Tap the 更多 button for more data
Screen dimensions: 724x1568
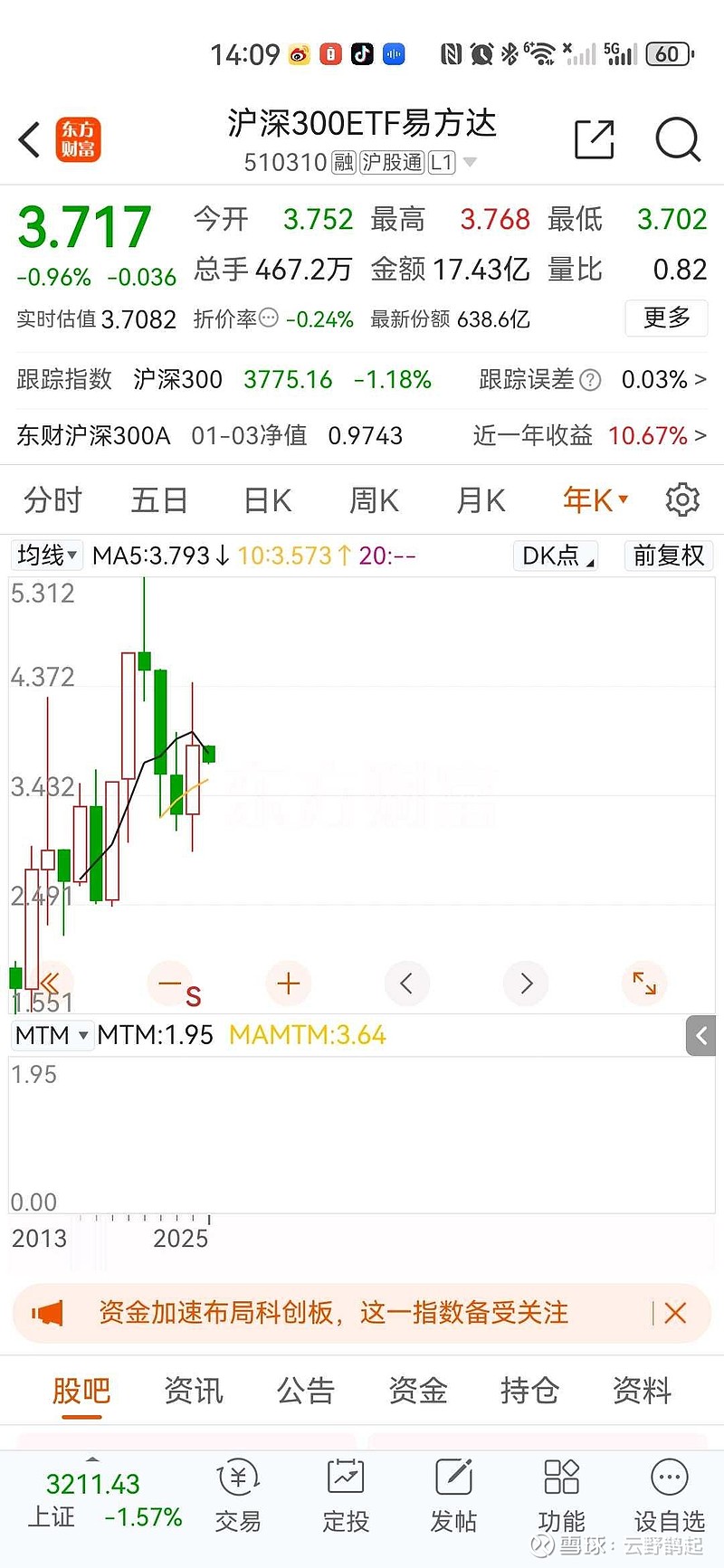pyautogui.click(x=666, y=318)
